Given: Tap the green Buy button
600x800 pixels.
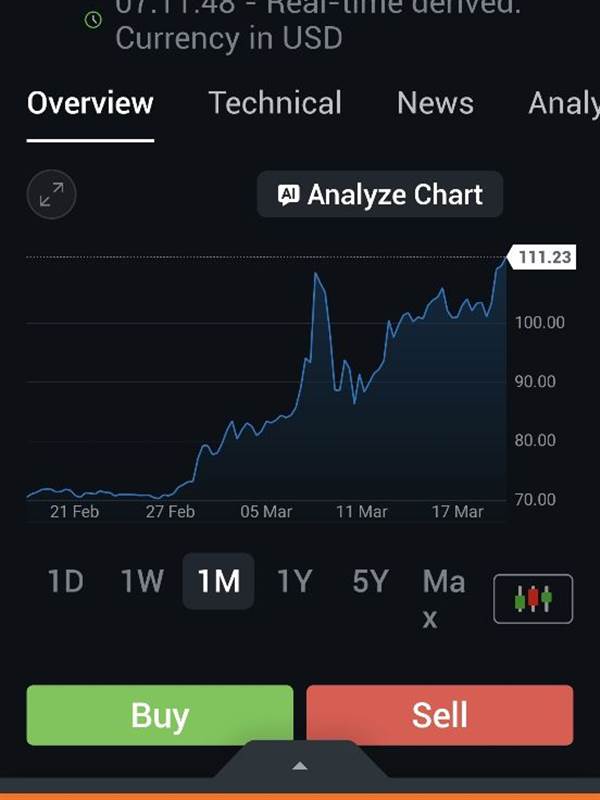Looking at the screenshot, I should (160, 715).
